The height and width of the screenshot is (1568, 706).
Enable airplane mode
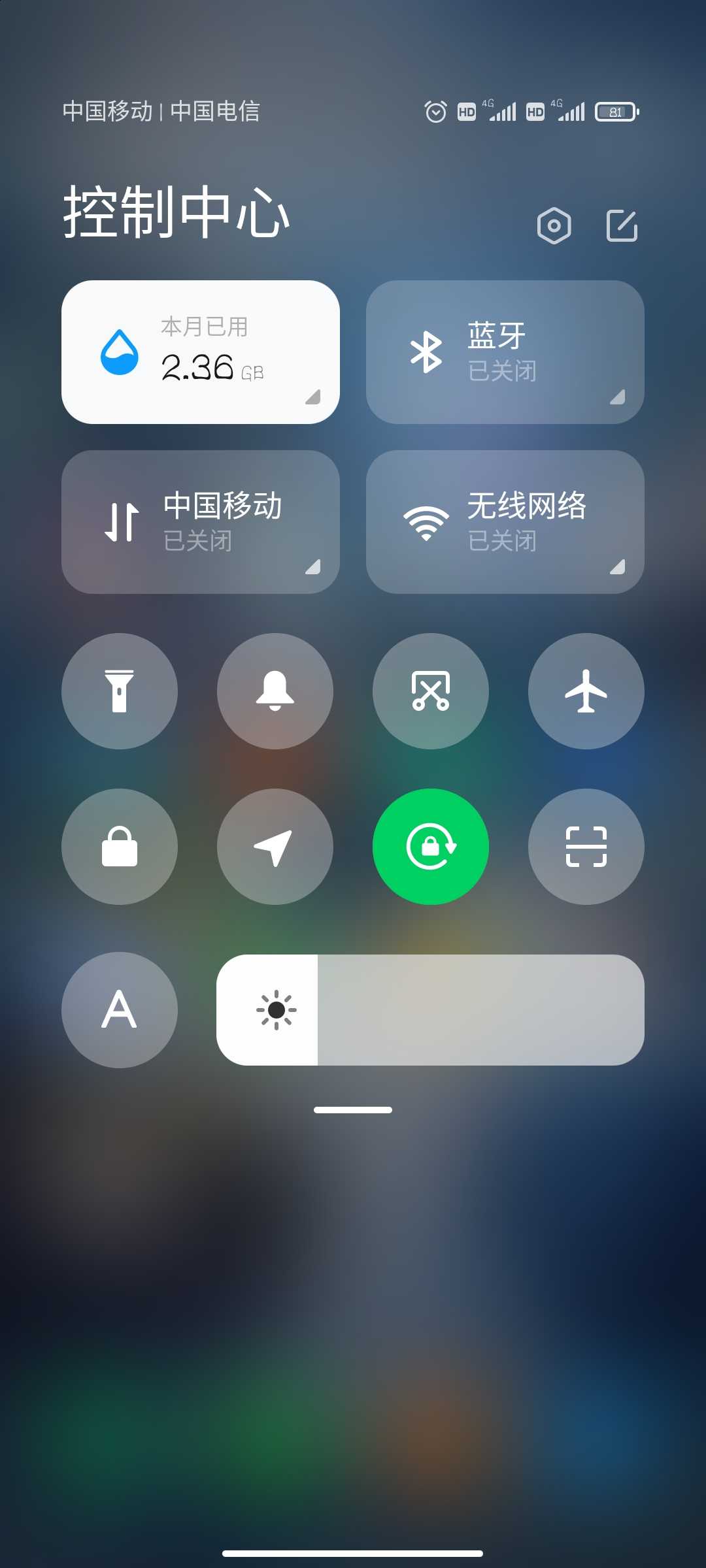tap(586, 691)
